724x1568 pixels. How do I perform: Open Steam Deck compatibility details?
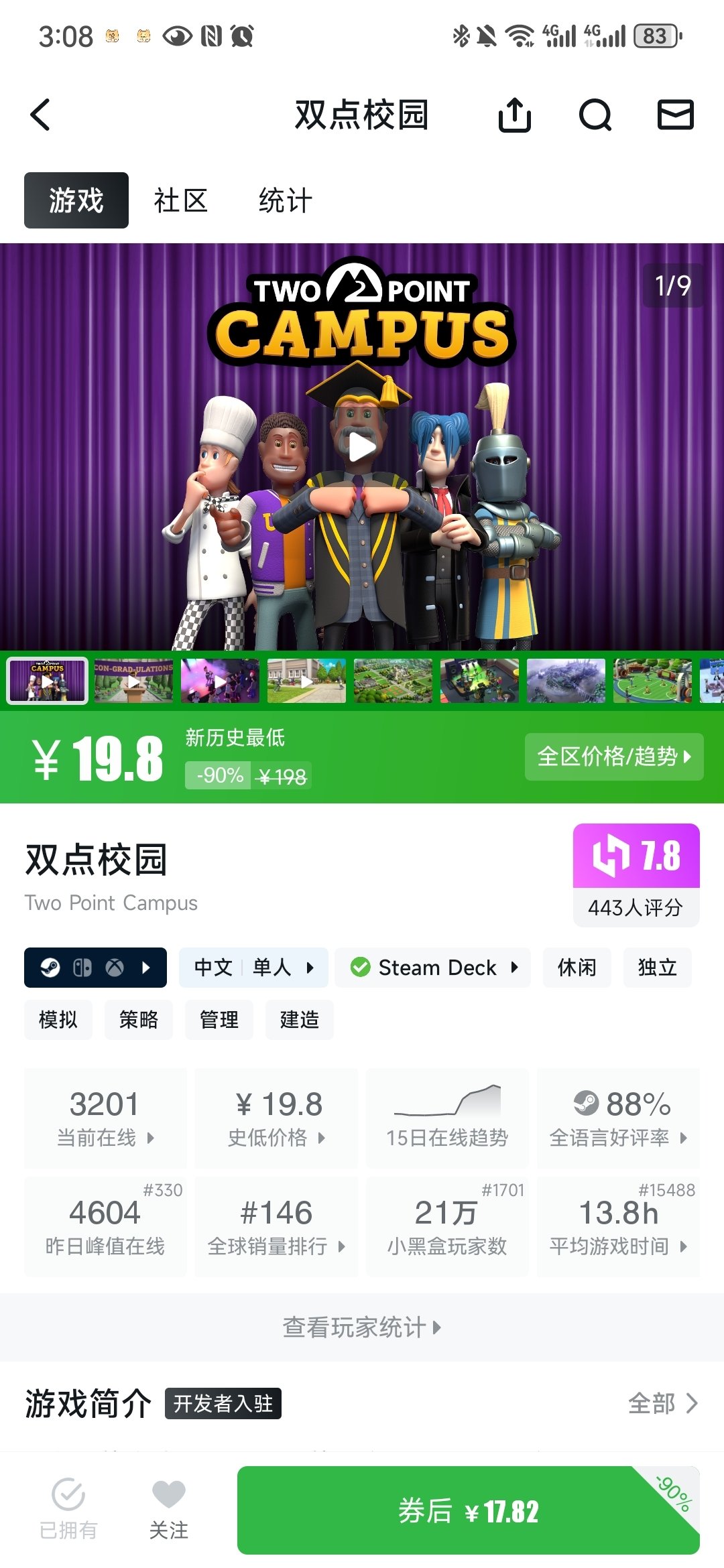tap(433, 968)
